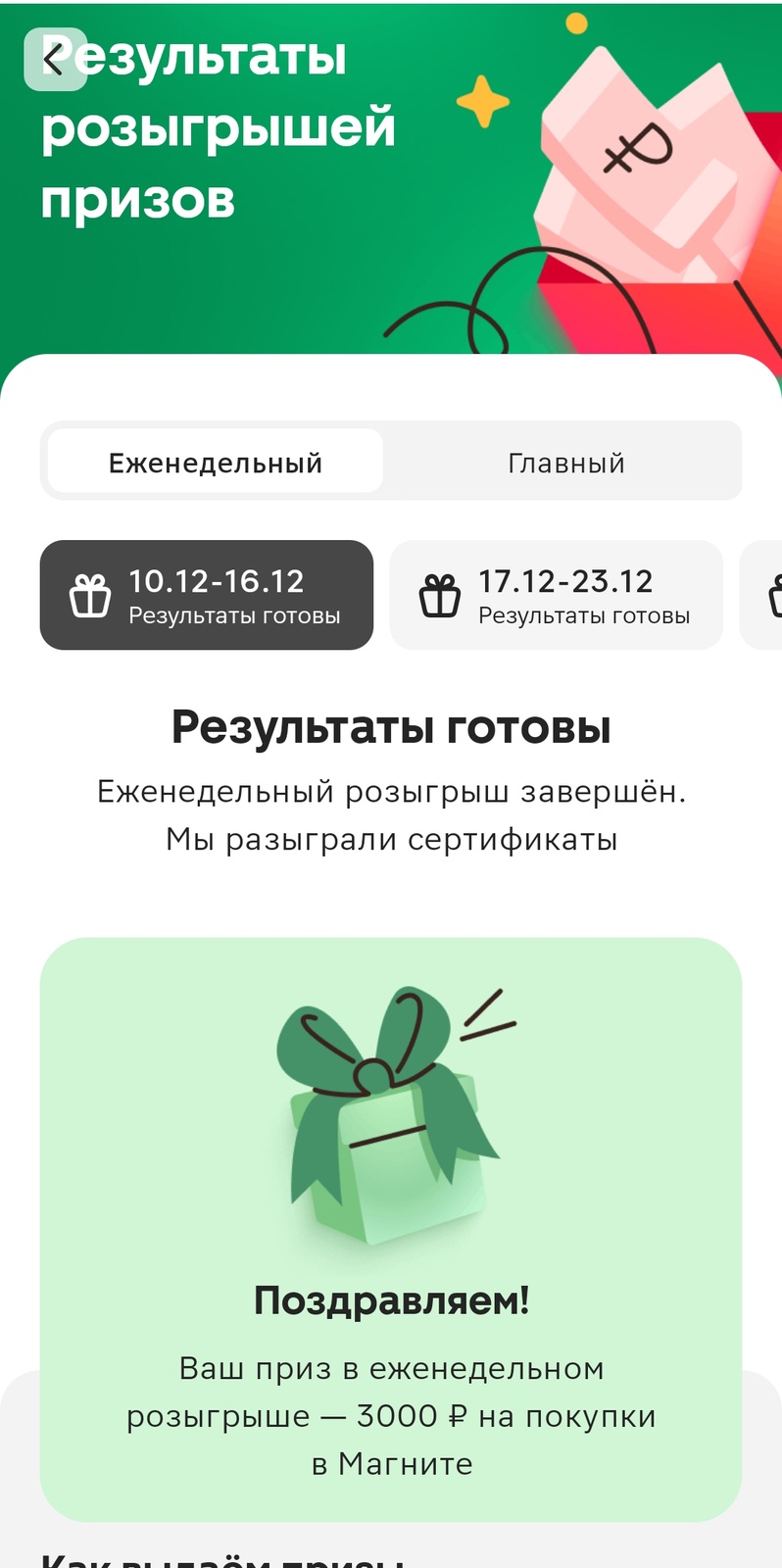Switch to the Главный tab
782x1568 pixels.
pos(565,462)
